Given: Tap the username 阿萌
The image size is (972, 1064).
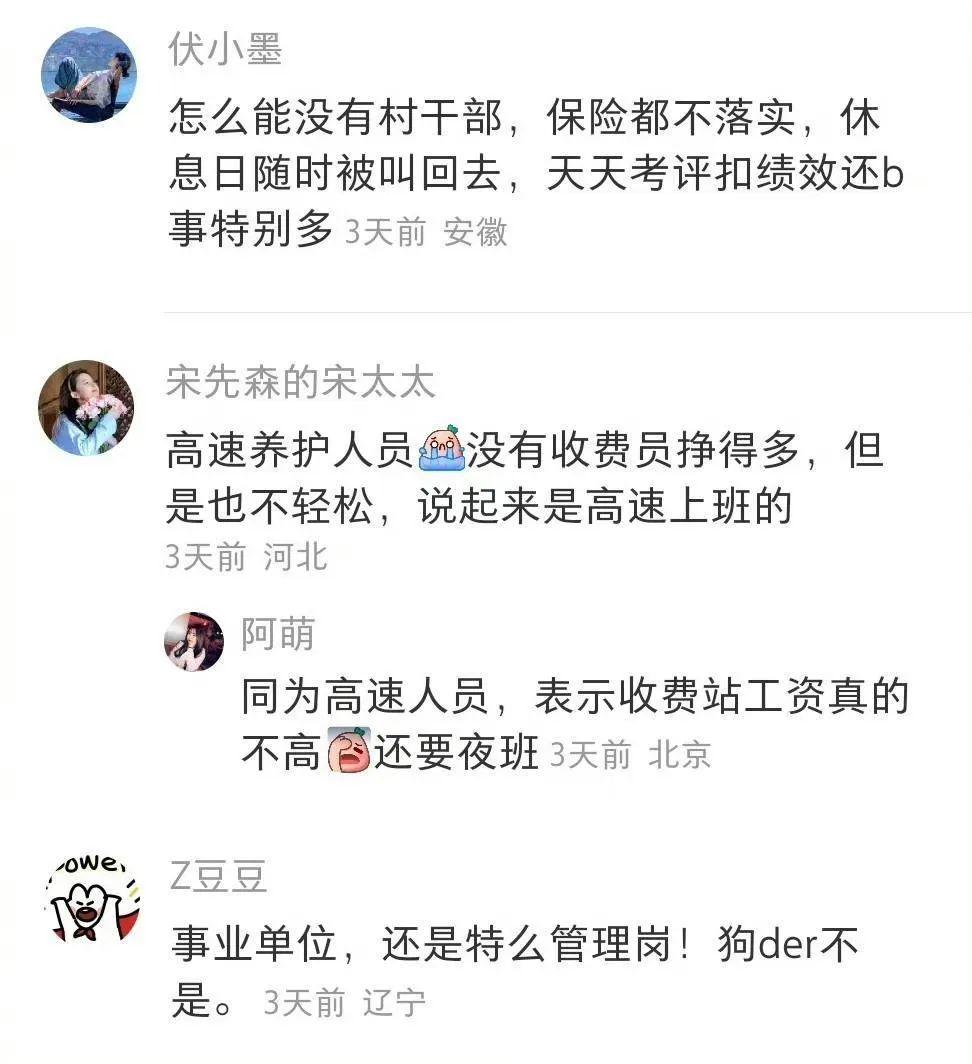Looking at the screenshot, I should pyautogui.click(x=277, y=635).
